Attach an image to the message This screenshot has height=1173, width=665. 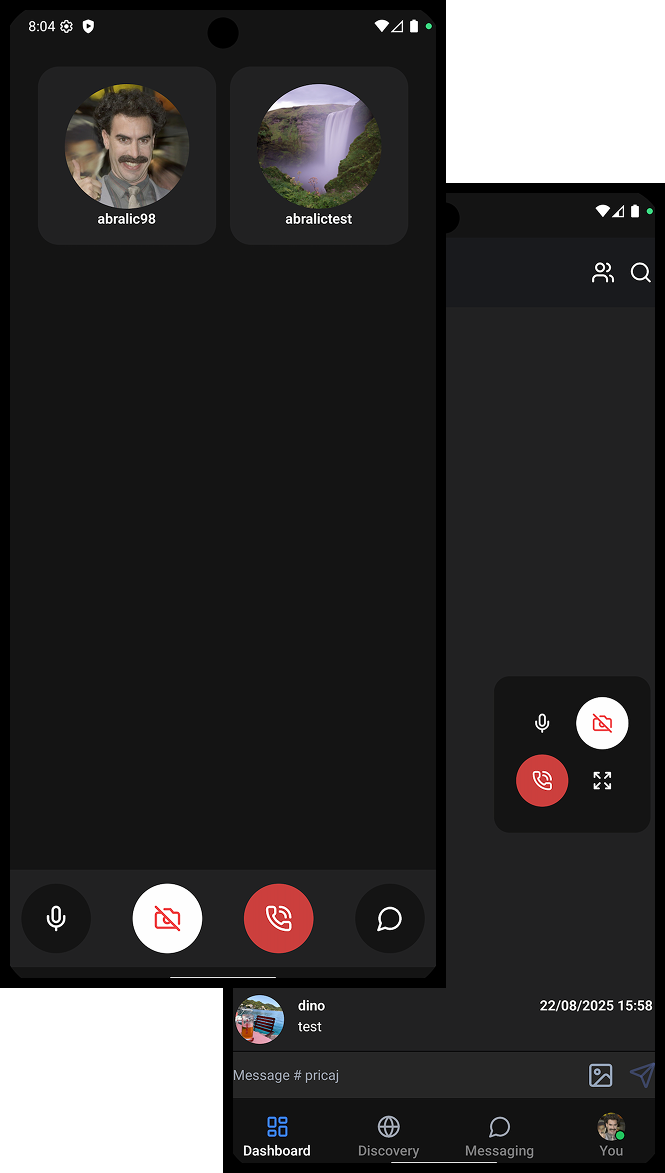coord(600,1075)
